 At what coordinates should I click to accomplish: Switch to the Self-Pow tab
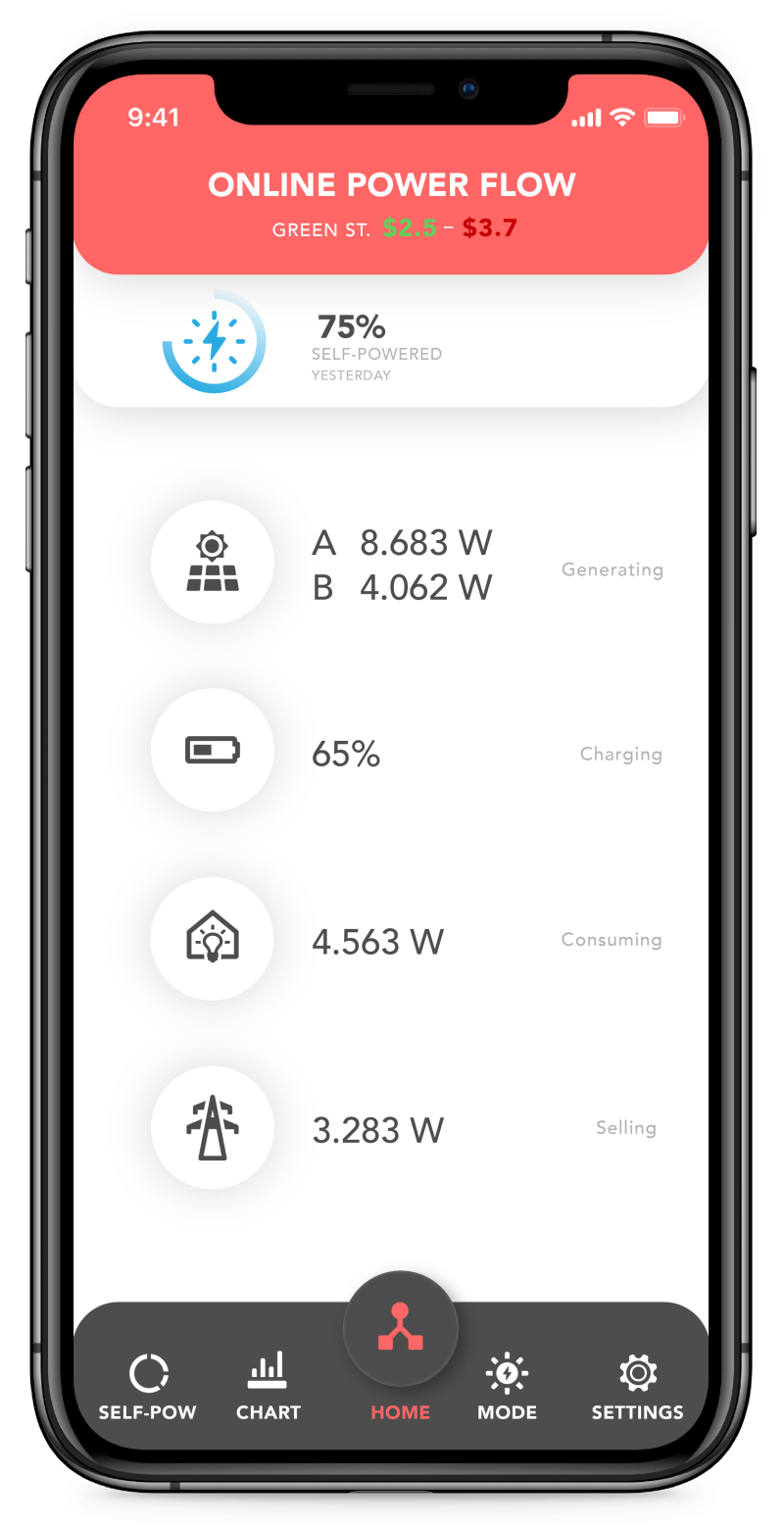tap(148, 1386)
